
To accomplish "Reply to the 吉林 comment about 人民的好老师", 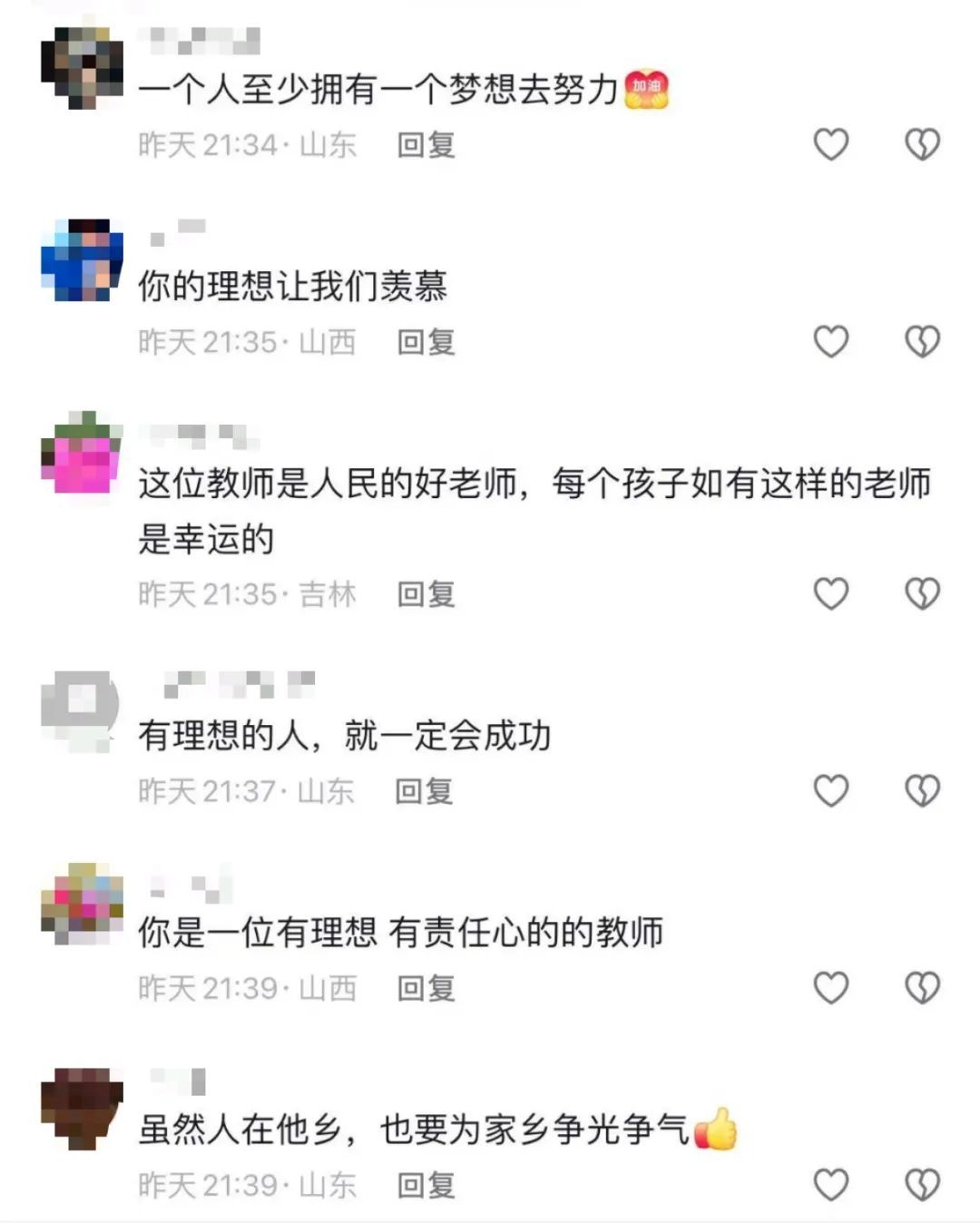I will coord(426,594).
